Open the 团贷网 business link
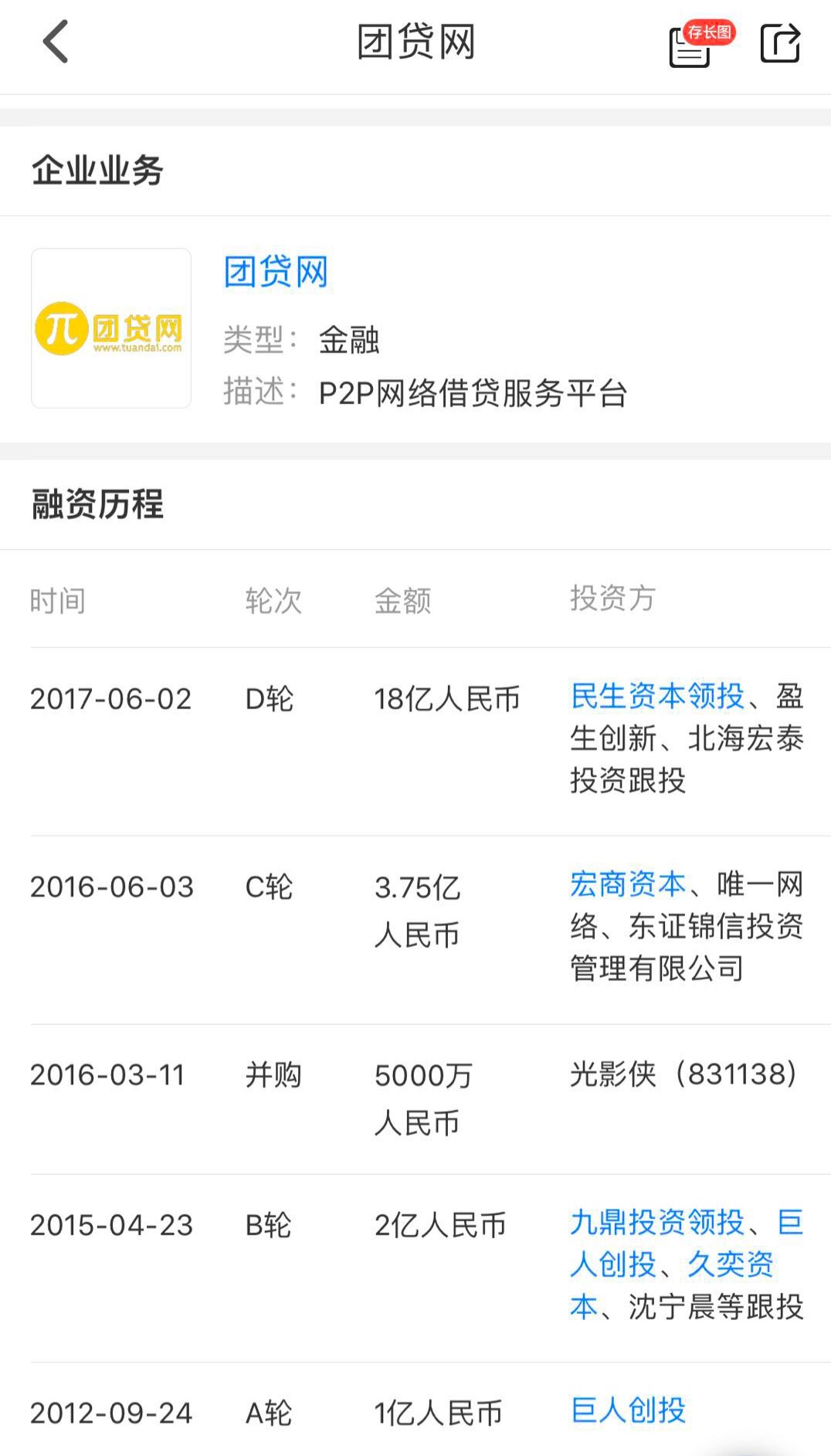The image size is (831, 1456). tap(276, 272)
